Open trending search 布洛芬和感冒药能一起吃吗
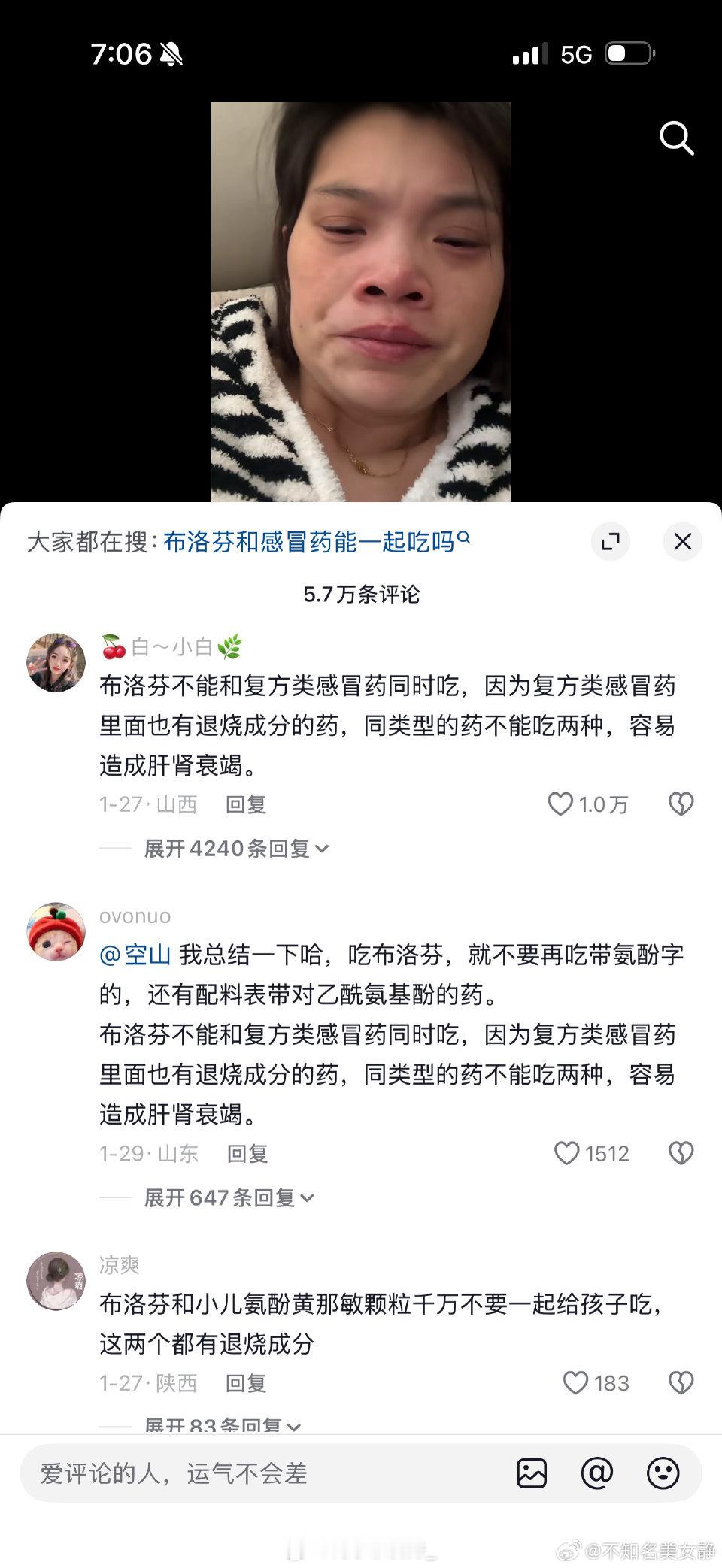The width and height of the screenshot is (722, 1568). 314,541
